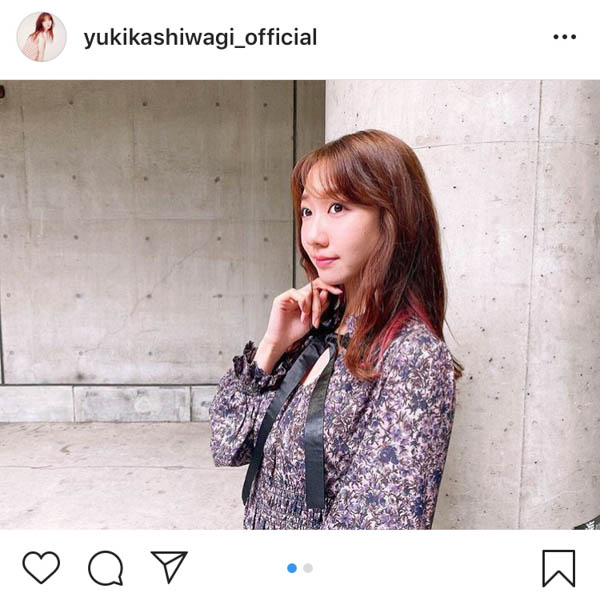The image size is (600, 597).
Task: Open yukikashiwagi_official's profile picture
Action: [x=41, y=38]
